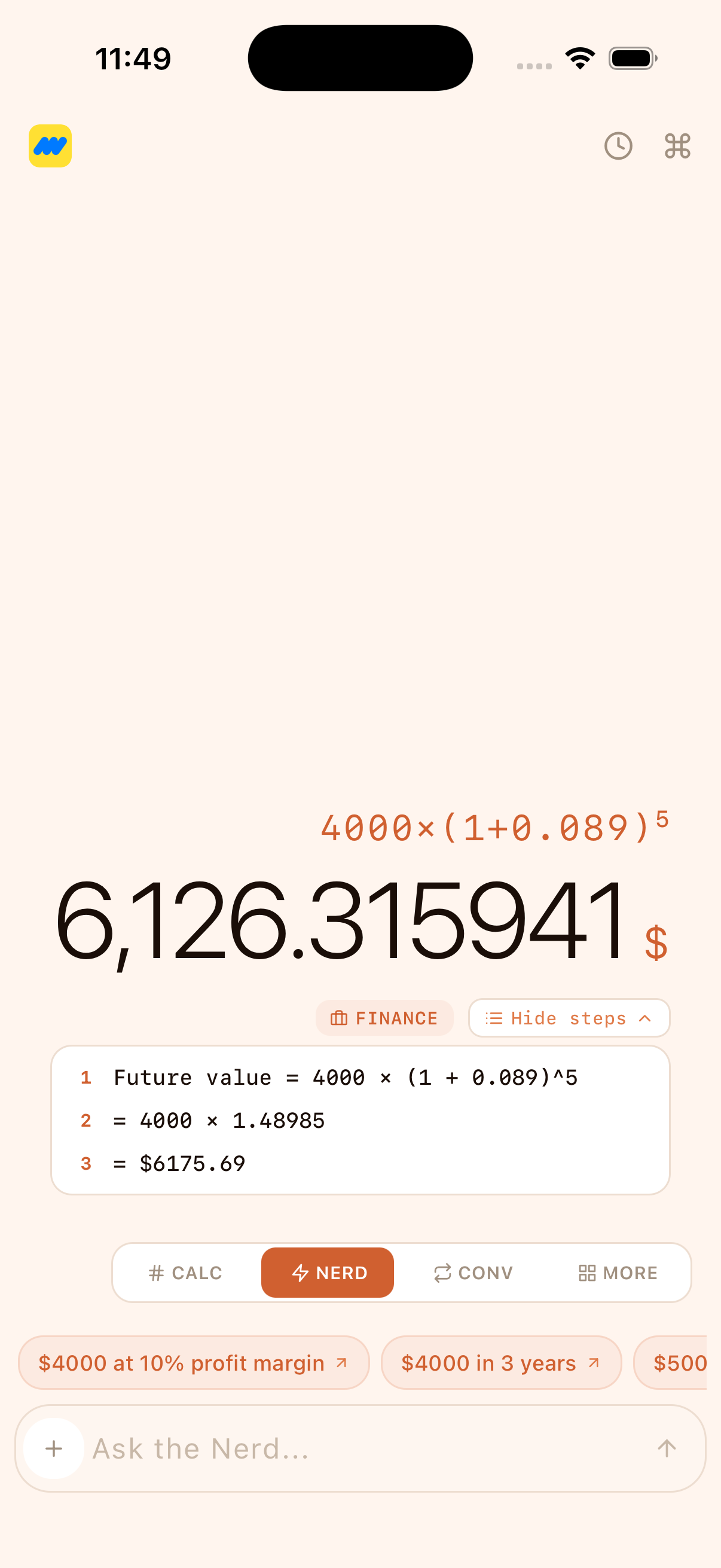Switch to the CONV mode

(x=473, y=1273)
